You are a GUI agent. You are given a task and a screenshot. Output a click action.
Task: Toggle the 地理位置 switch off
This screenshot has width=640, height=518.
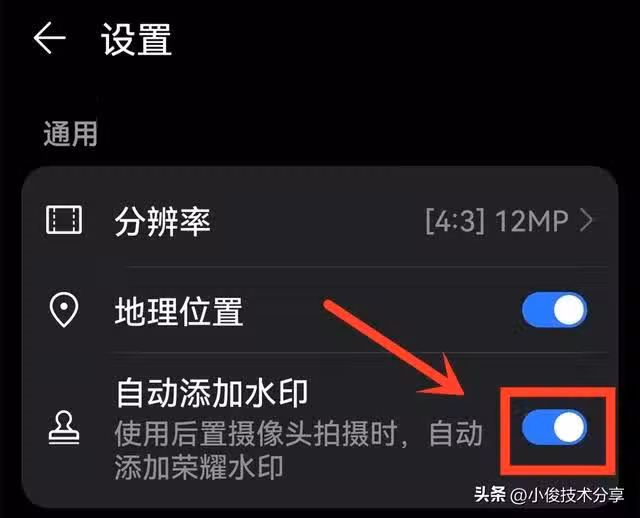554,311
